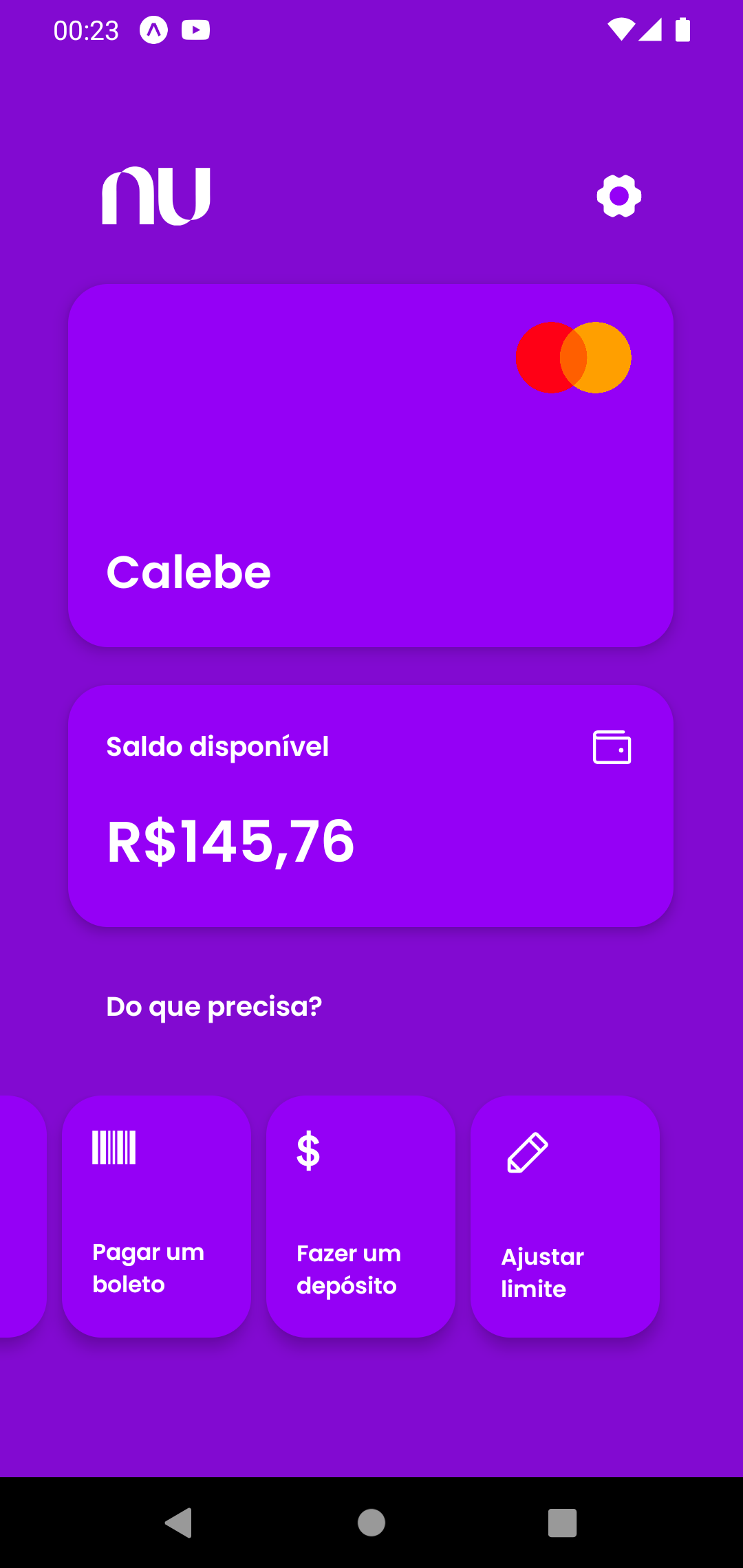Open Ajustar limite option
The height and width of the screenshot is (1568, 743).
[565, 1217]
